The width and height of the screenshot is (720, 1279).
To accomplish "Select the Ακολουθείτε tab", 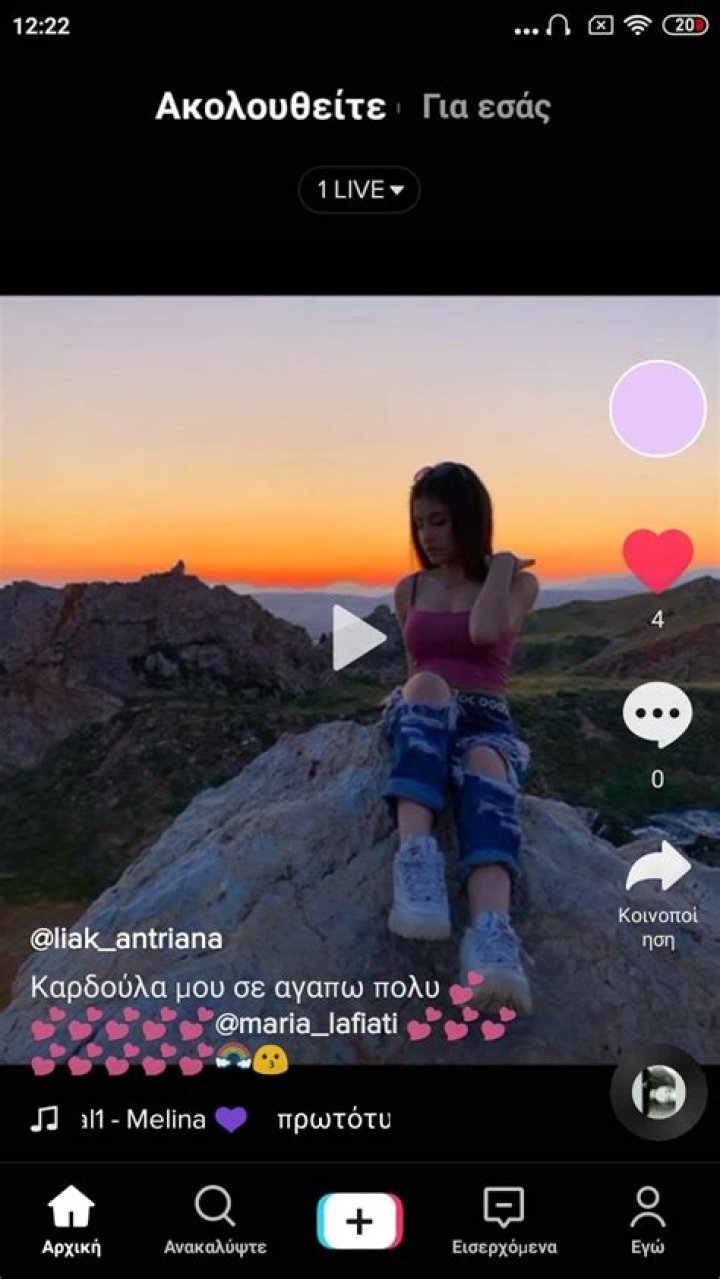I will click(270, 107).
